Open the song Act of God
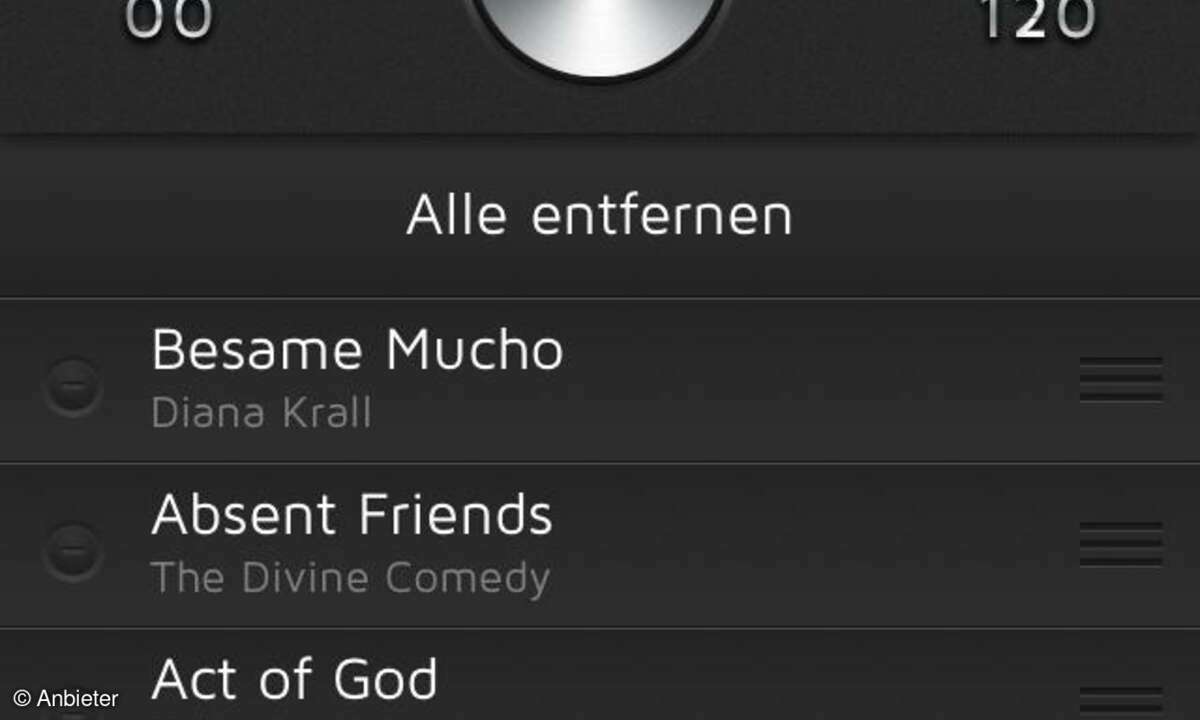This screenshot has width=1200, height=720. (x=294, y=680)
